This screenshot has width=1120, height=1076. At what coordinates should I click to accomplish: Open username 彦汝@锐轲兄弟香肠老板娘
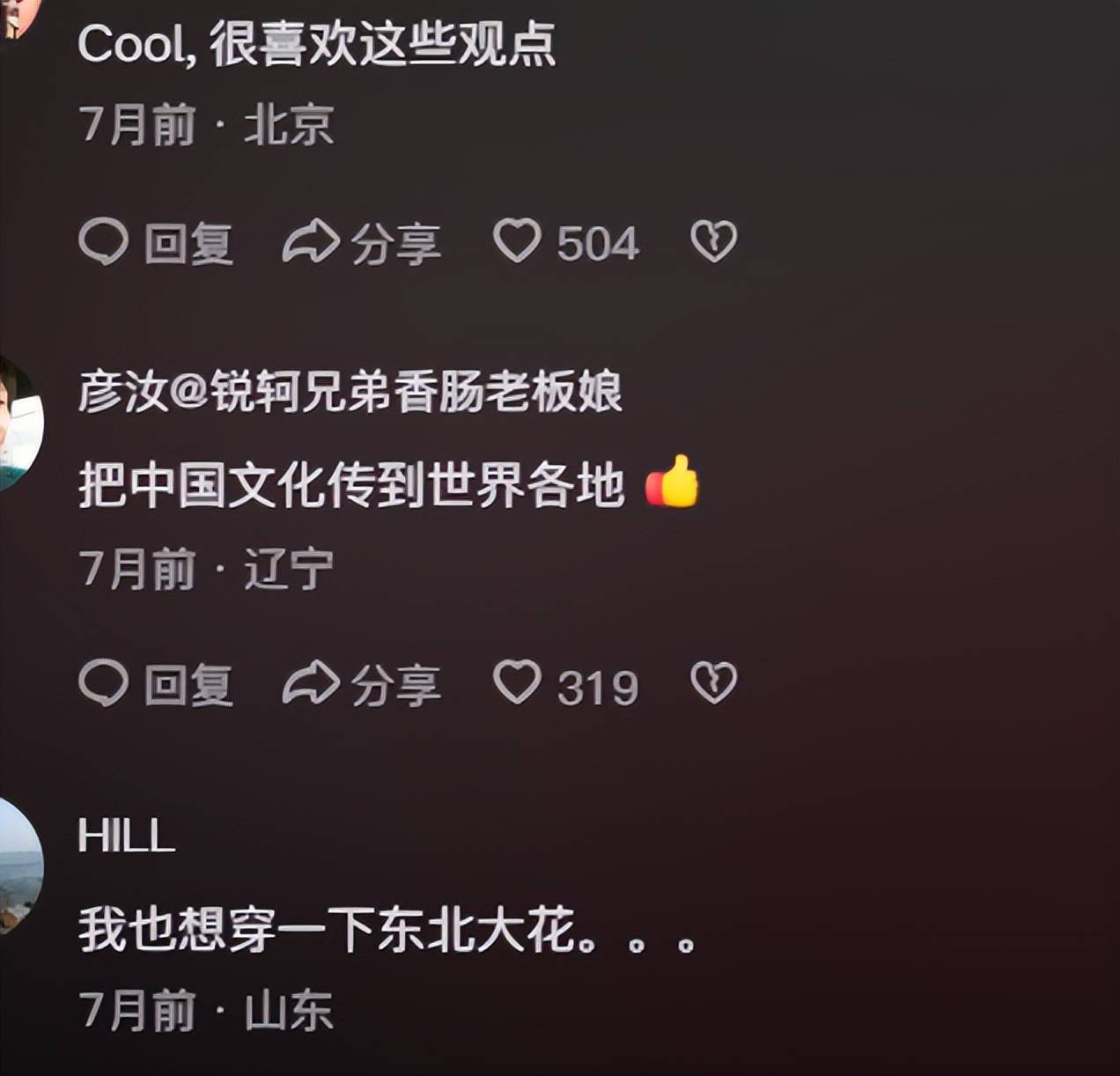(x=350, y=392)
